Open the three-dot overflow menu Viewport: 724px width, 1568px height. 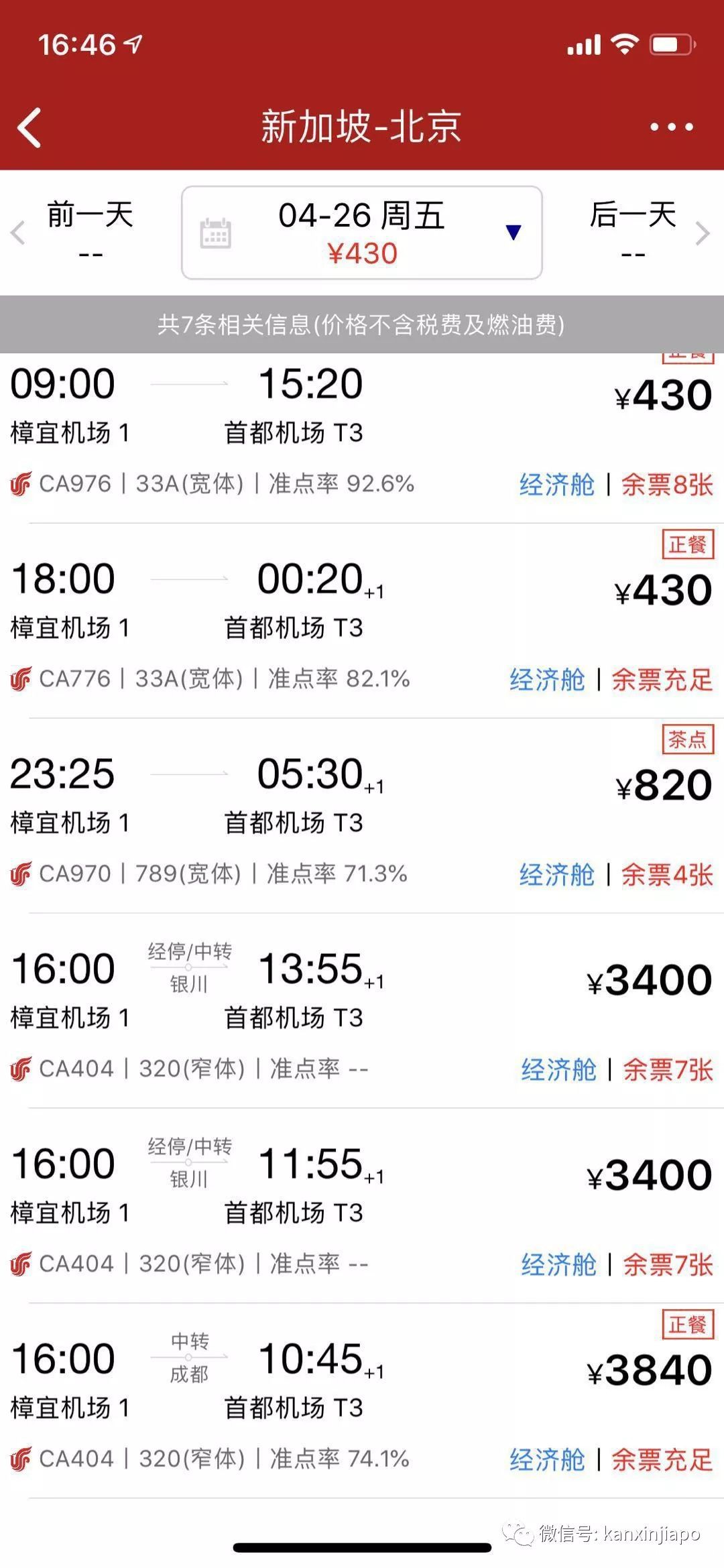pyautogui.click(x=671, y=127)
